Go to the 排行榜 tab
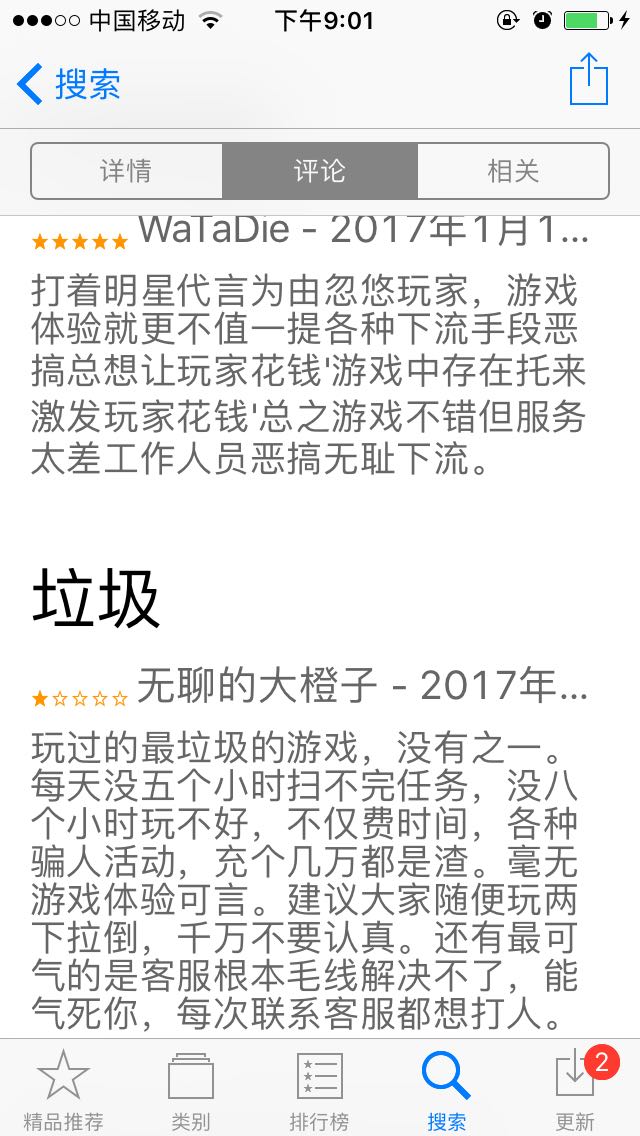 319,1090
